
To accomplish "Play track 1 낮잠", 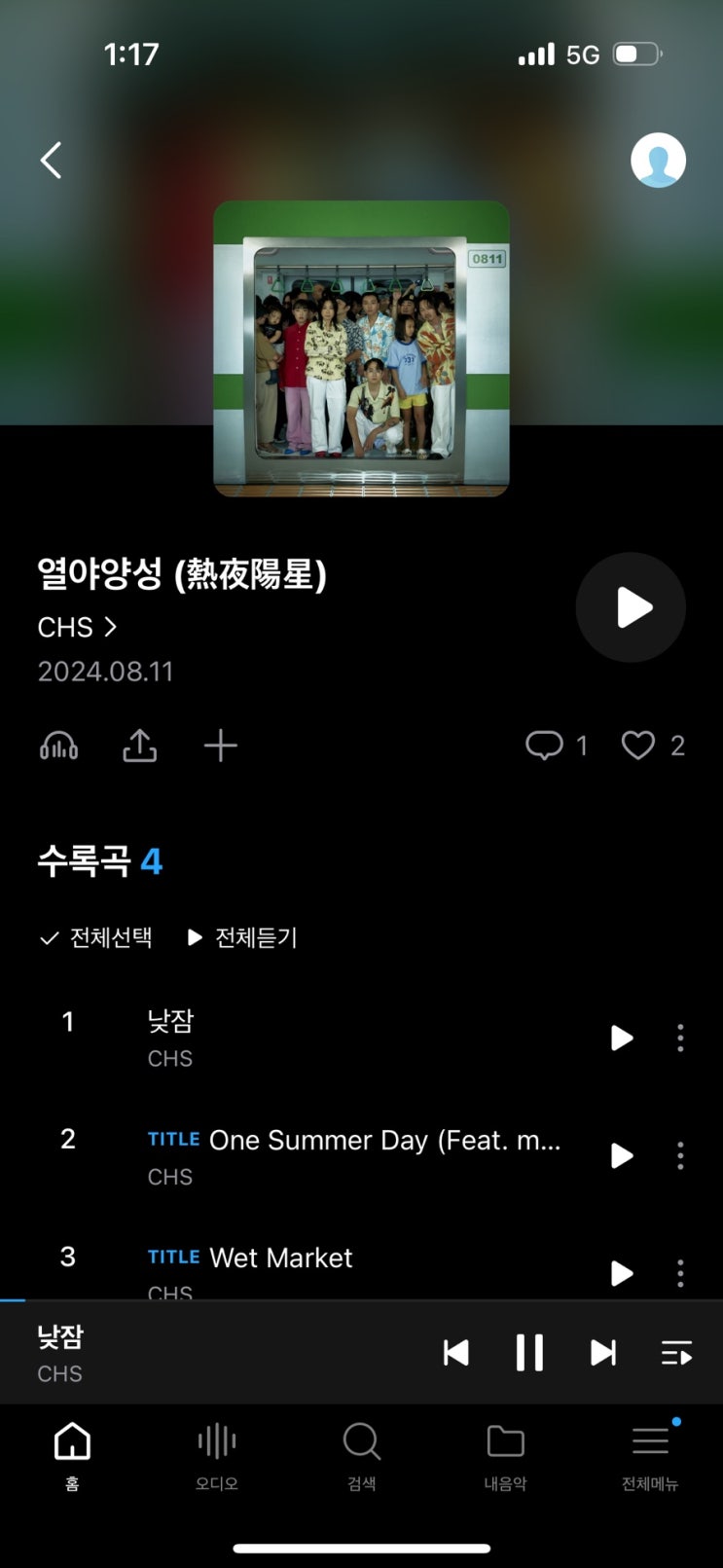I will click(621, 1039).
